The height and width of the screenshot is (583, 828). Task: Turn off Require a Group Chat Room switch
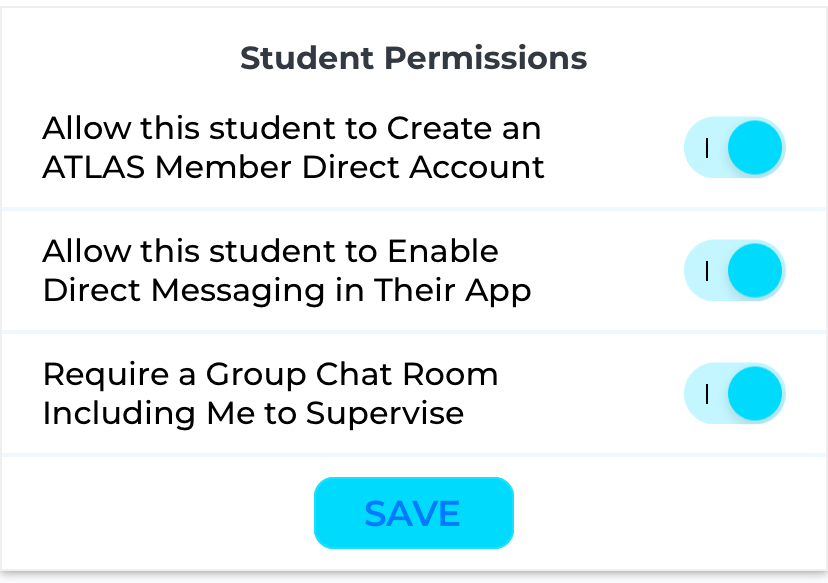734,394
